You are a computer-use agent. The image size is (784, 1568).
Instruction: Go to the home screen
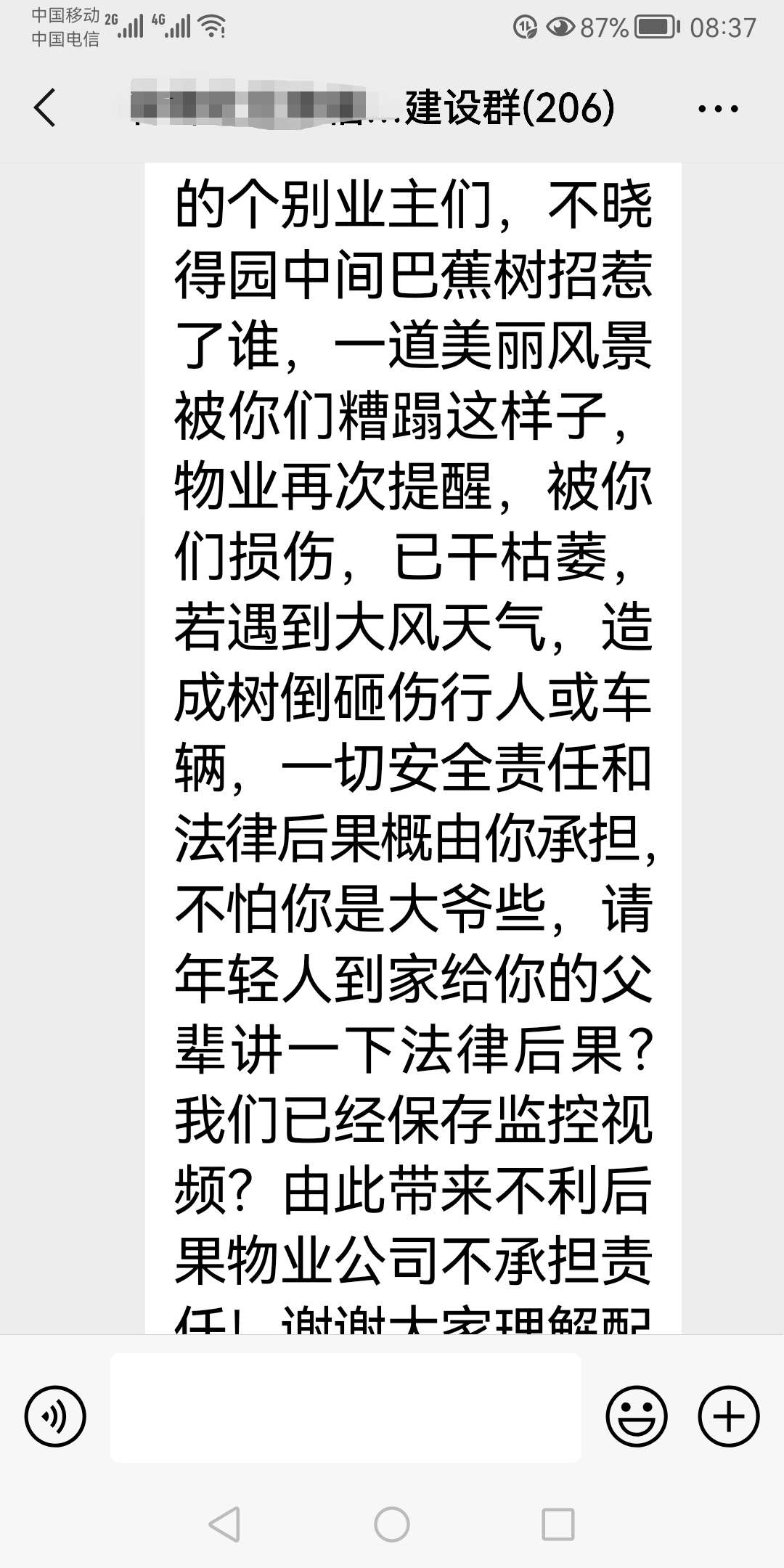392,1524
